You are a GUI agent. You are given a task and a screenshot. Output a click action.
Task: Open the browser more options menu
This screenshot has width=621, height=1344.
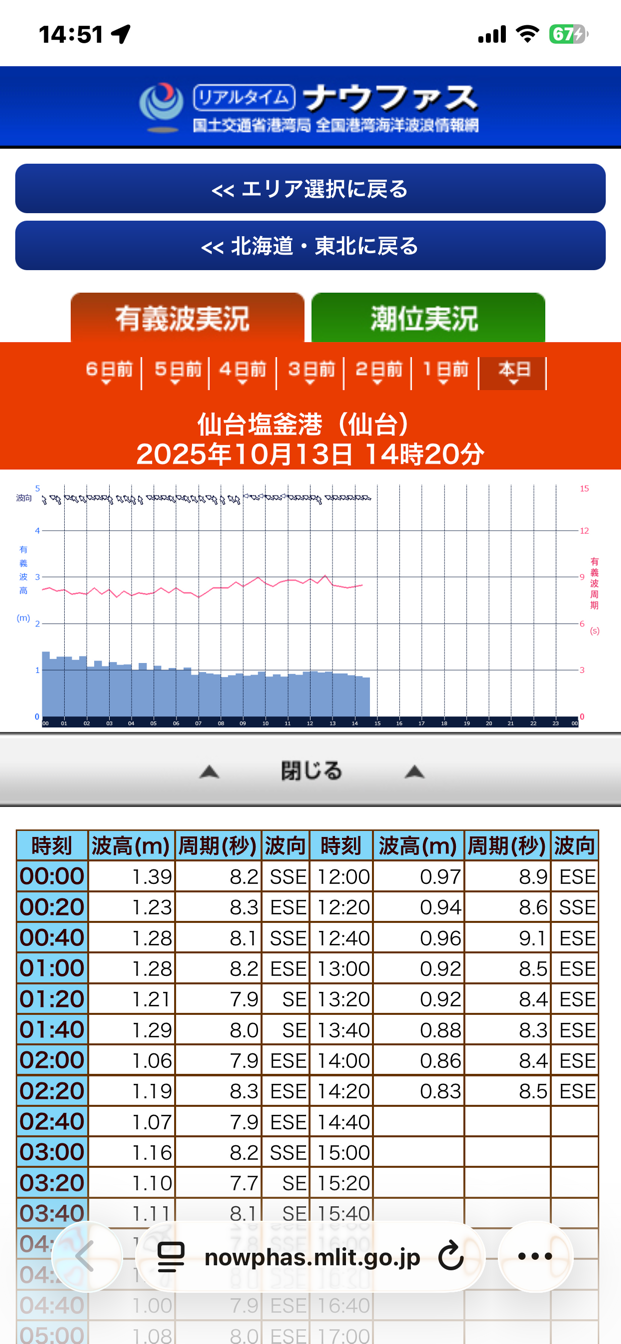(535, 1257)
